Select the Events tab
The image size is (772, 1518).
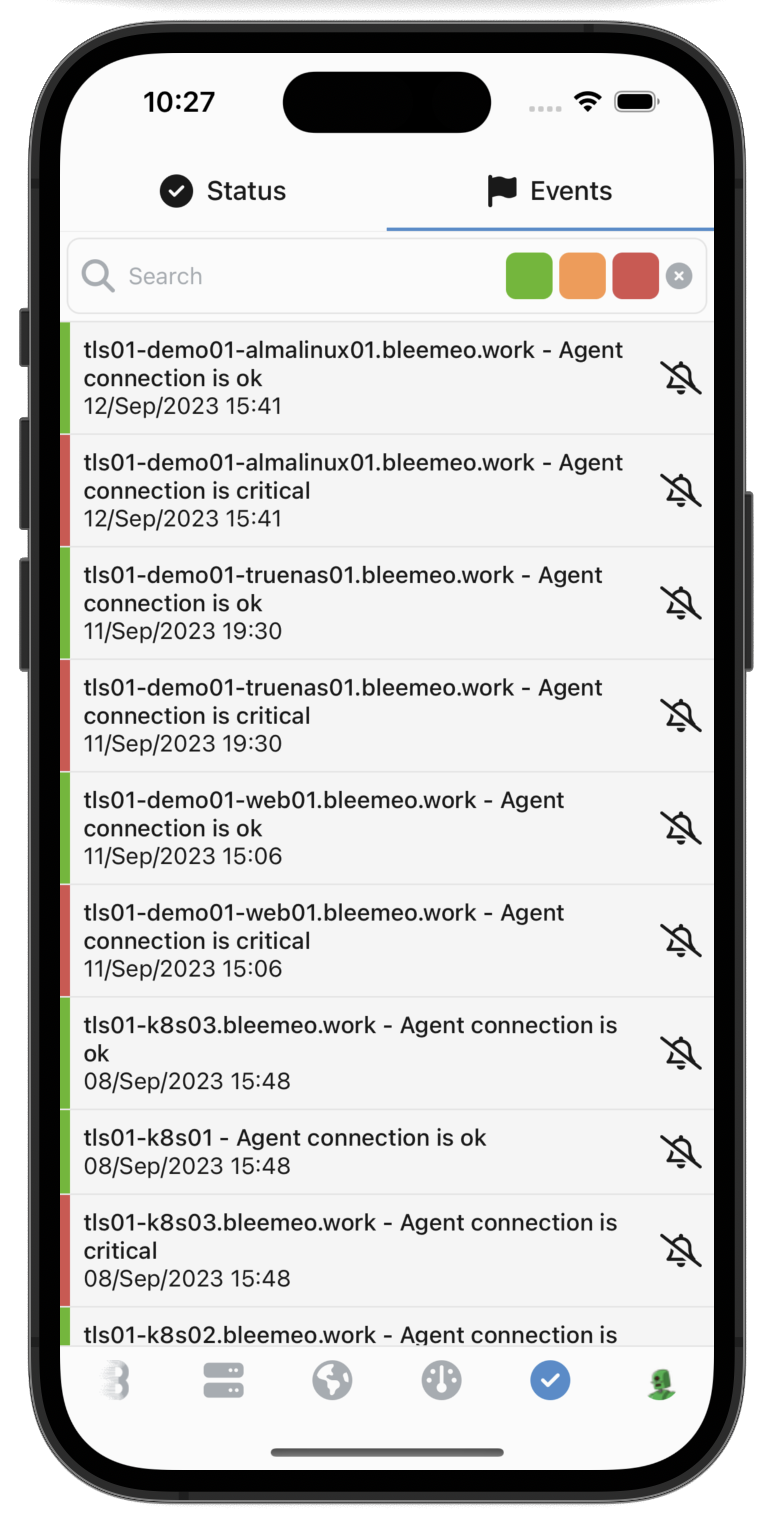[550, 191]
